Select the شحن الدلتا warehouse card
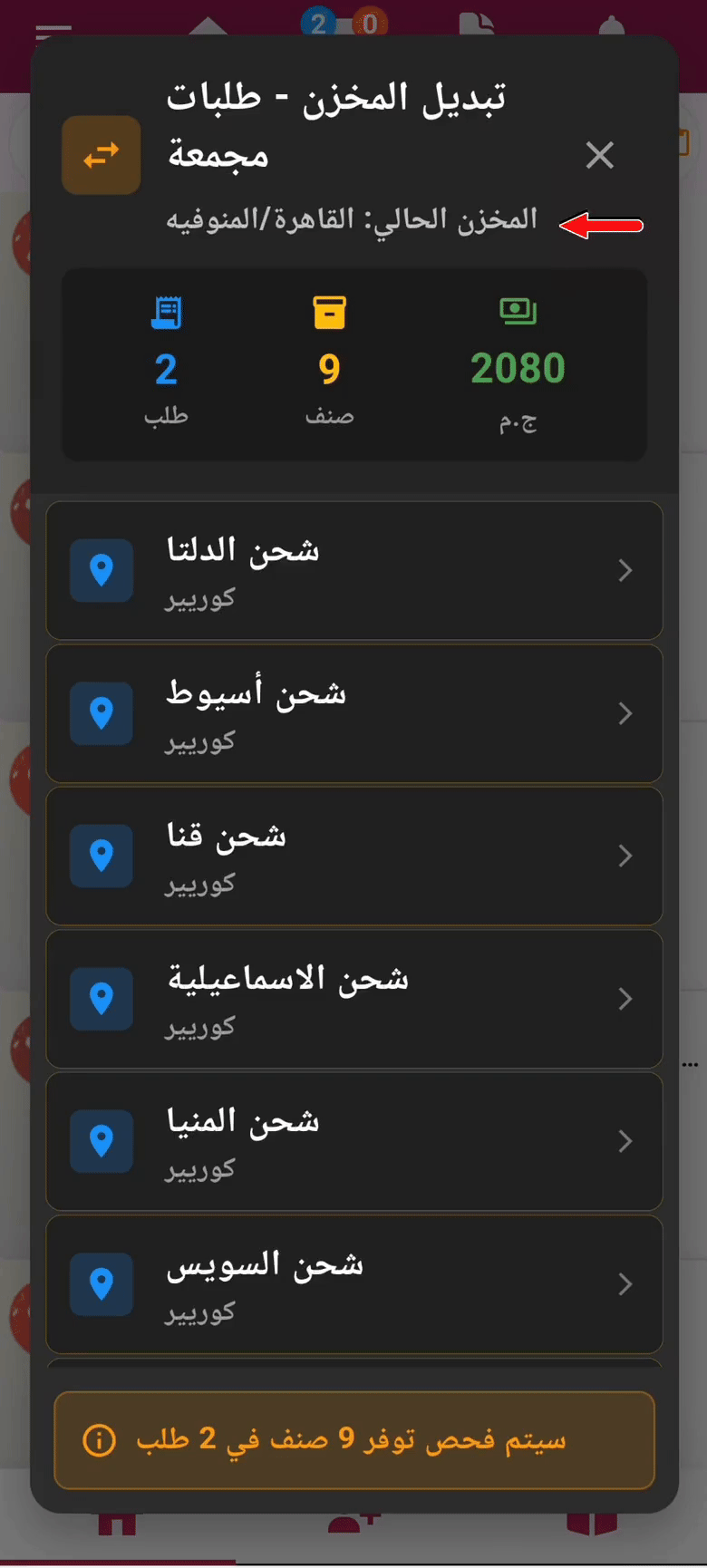Image resolution: width=707 pixels, height=1568 pixels. tap(353, 570)
